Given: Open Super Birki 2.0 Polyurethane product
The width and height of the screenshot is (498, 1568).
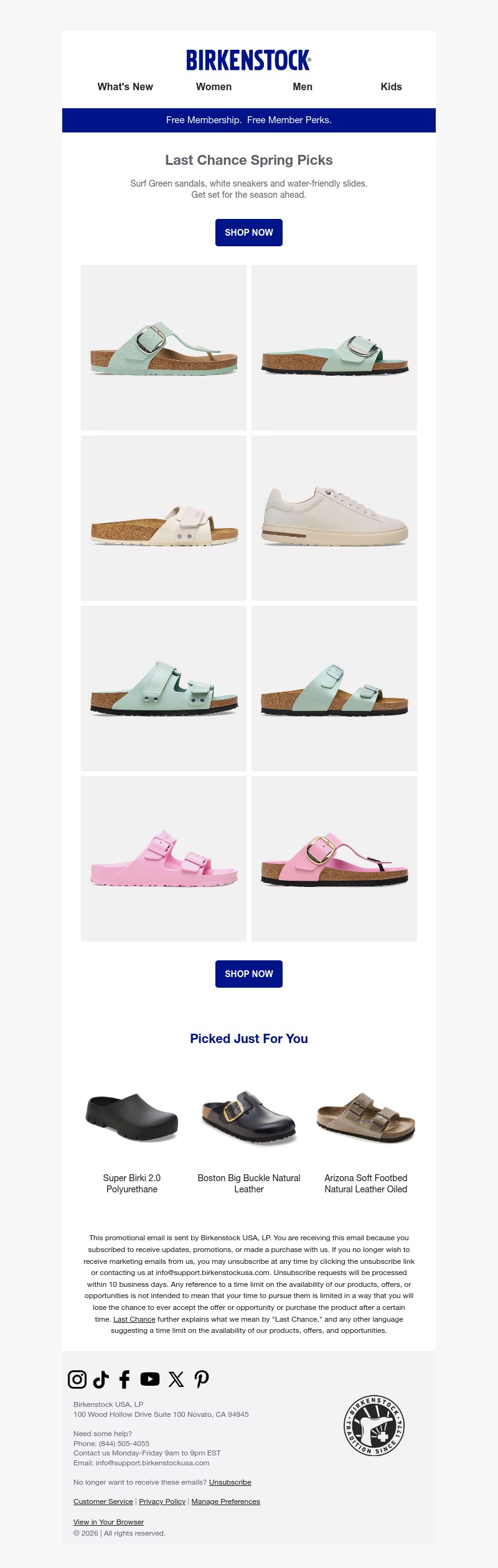Looking at the screenshot, I should click(x=132, y=1183).
